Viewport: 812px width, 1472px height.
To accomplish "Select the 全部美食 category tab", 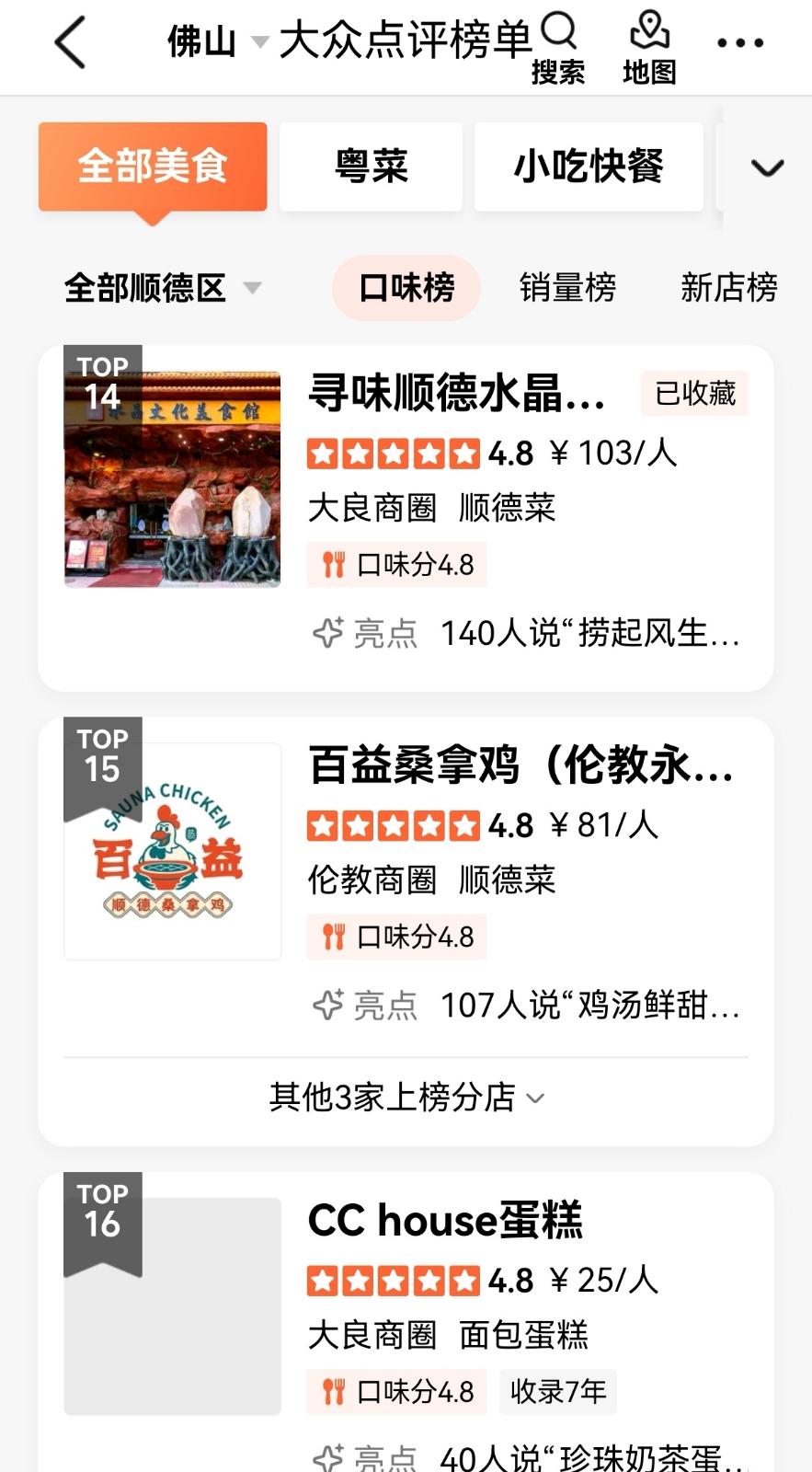I will [x=153, y=167].
